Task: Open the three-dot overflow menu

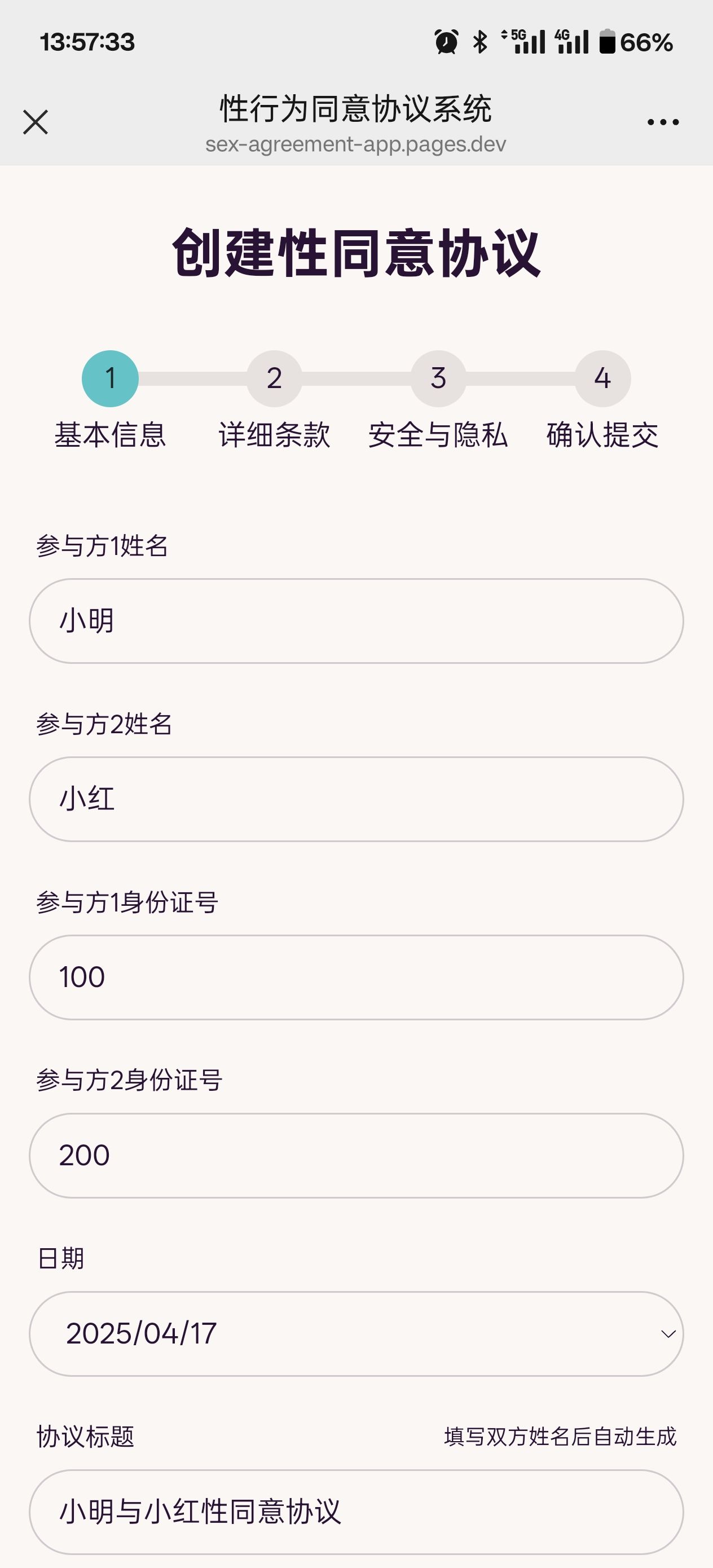Action: pyautogui.click(x=663, y=122)
